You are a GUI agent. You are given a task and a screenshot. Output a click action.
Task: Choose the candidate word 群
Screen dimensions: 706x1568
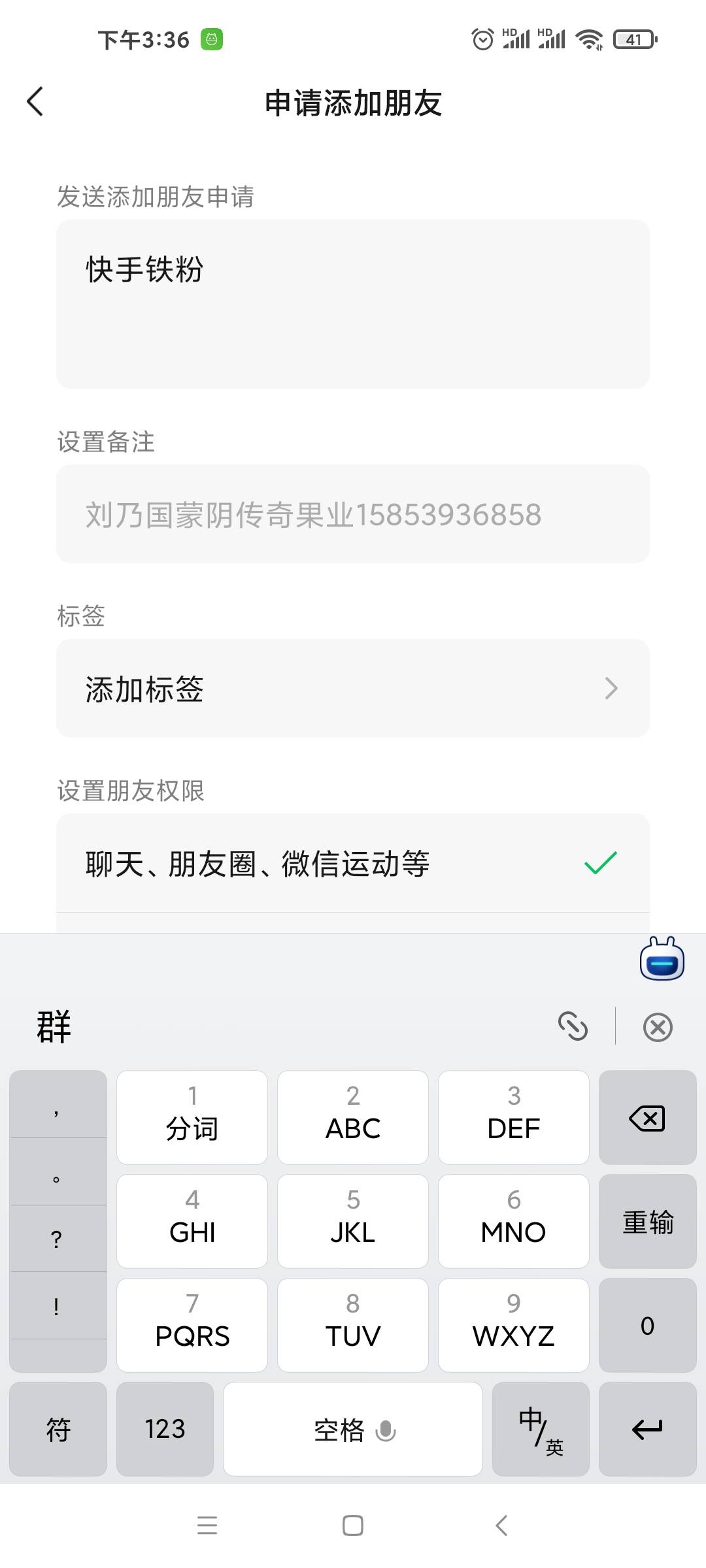[x=54, y=1026]
